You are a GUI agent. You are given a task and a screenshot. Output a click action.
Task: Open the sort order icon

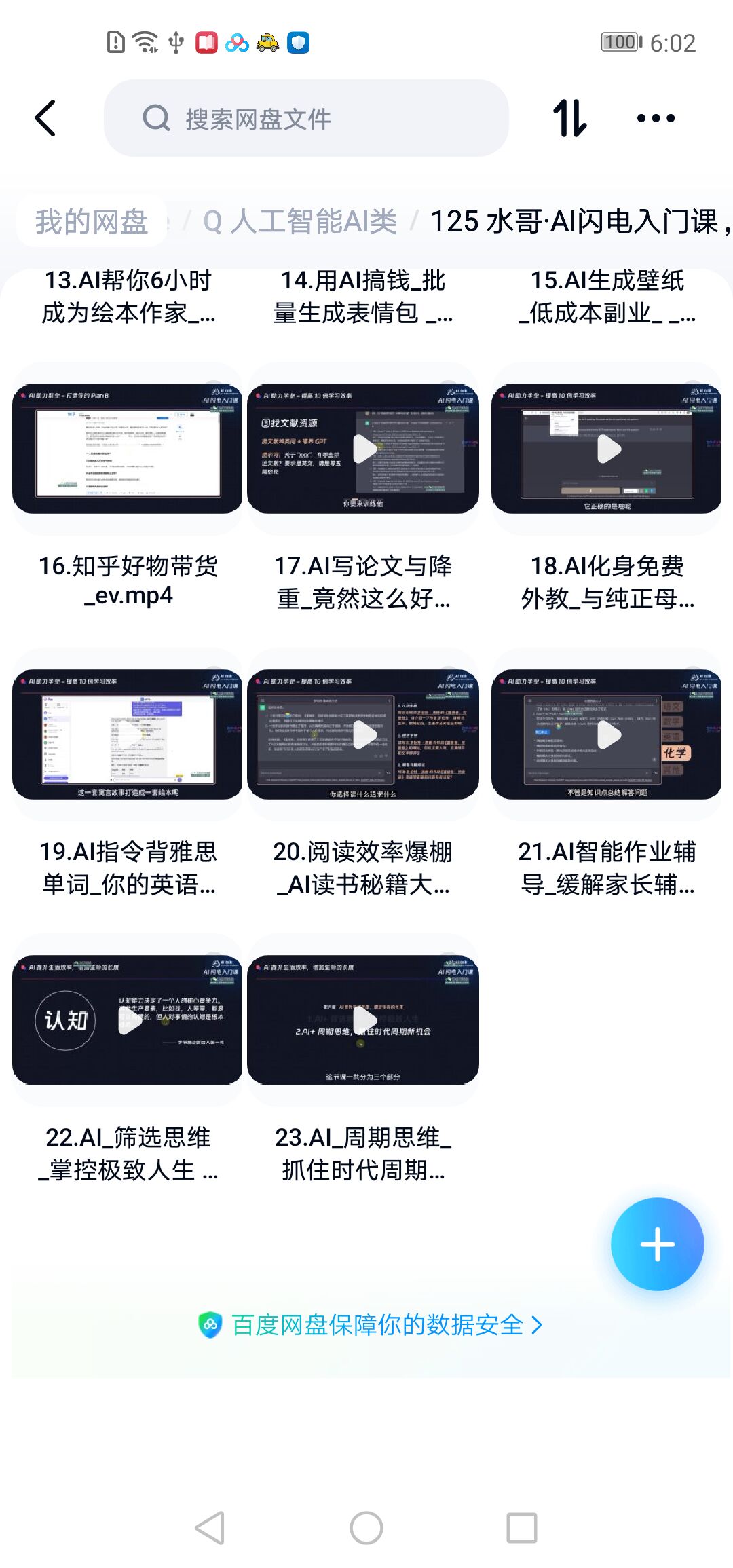coord(569,119)
